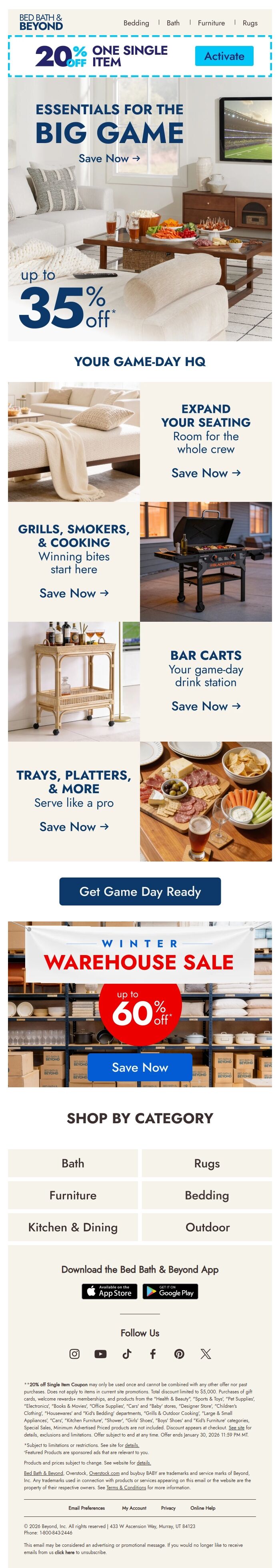Tap Save Now on Winter Warehouse Sale
Viewport: 280px width, 1568px height.
(x=140, y=1068)
